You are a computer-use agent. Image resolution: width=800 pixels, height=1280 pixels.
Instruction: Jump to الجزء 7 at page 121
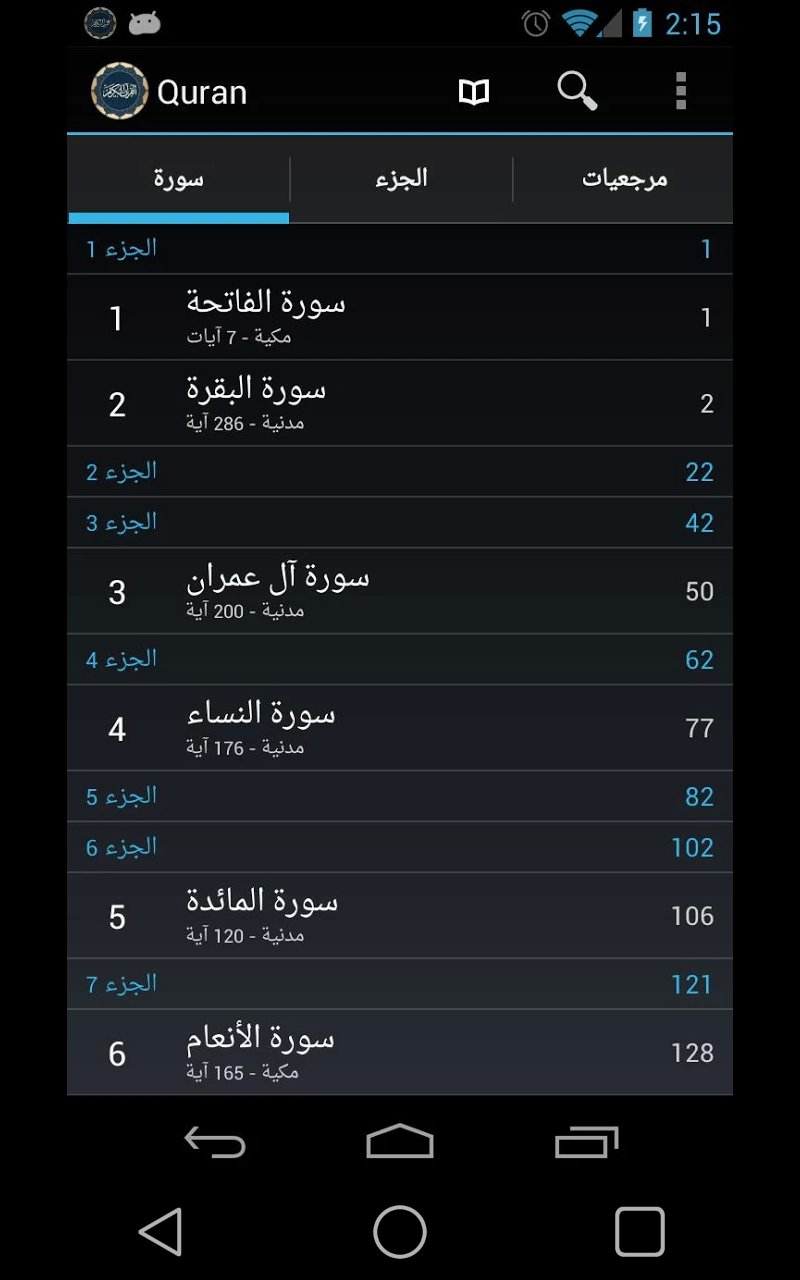[x=400, y=985]
